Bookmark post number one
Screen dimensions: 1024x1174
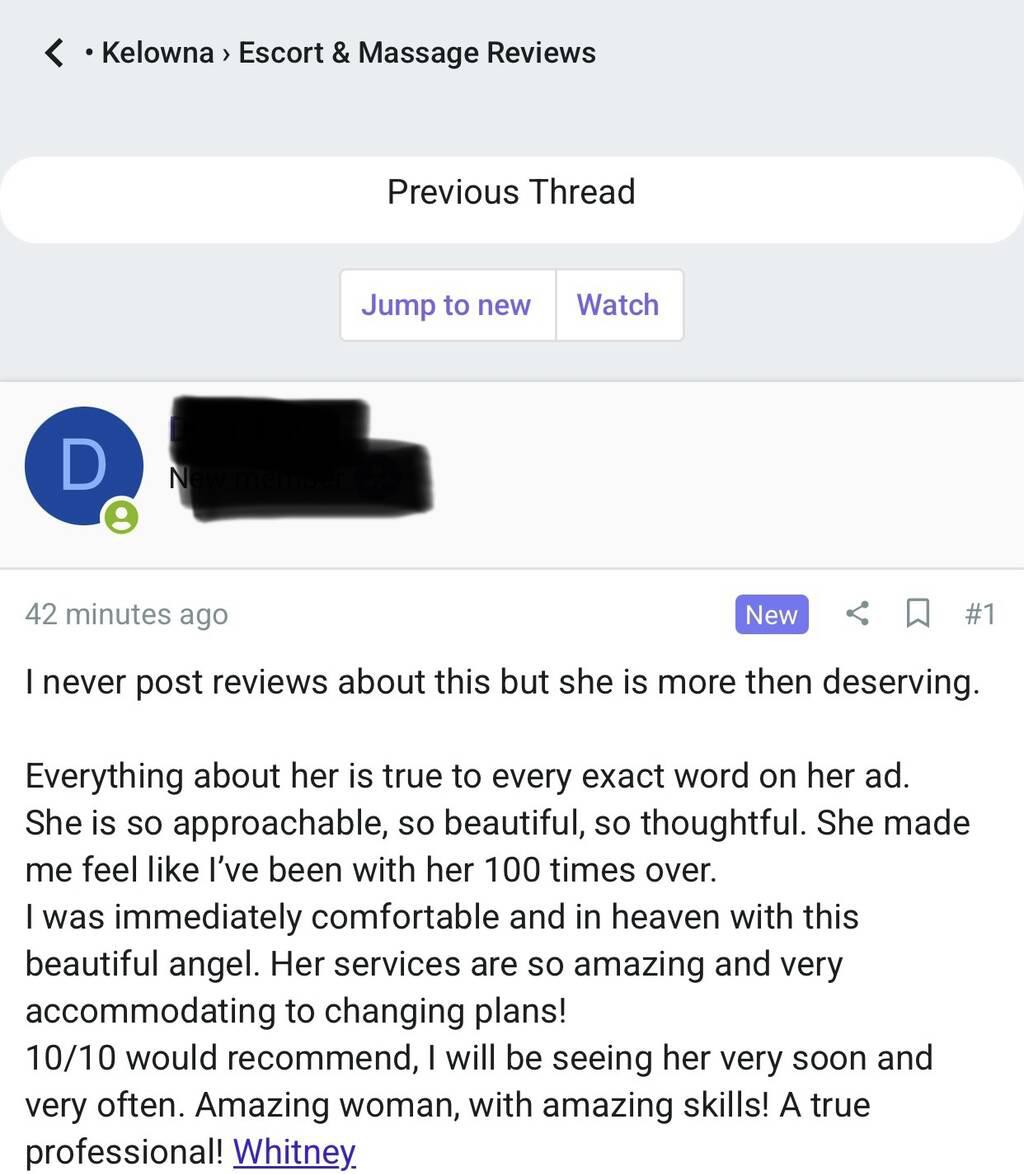[917, 613]
